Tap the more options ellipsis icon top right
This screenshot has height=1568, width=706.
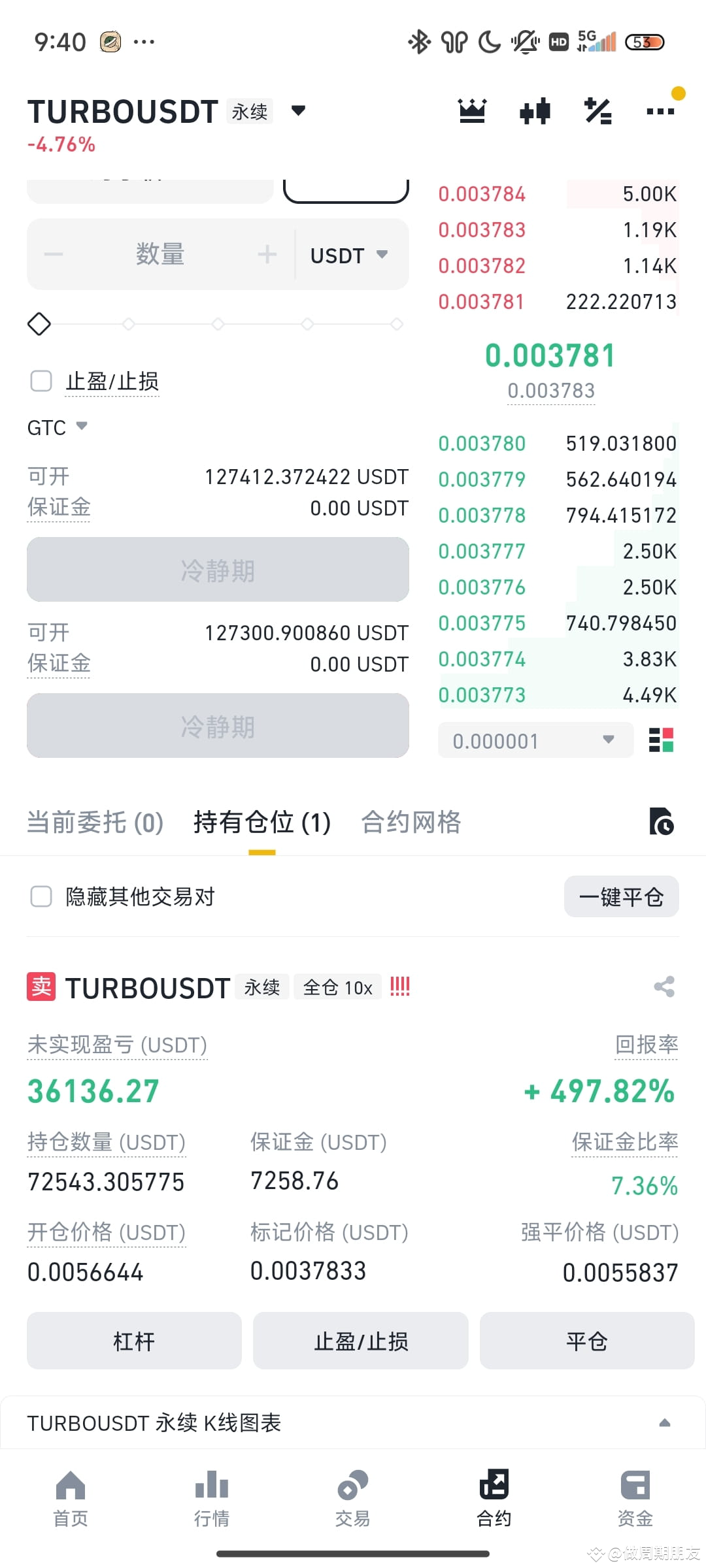click(x=660, y=112)
